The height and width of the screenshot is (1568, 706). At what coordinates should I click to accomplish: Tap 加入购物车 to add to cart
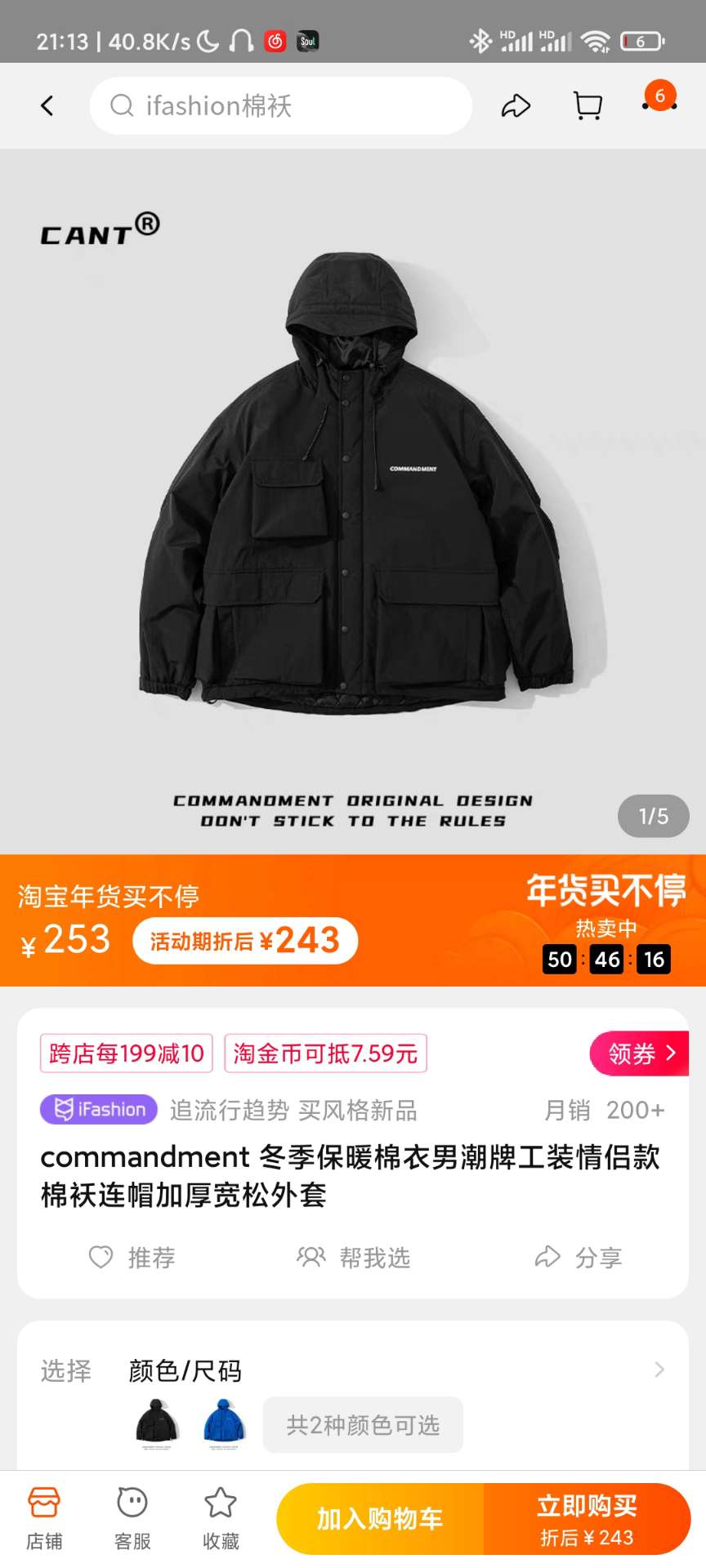click(380, 1519)
